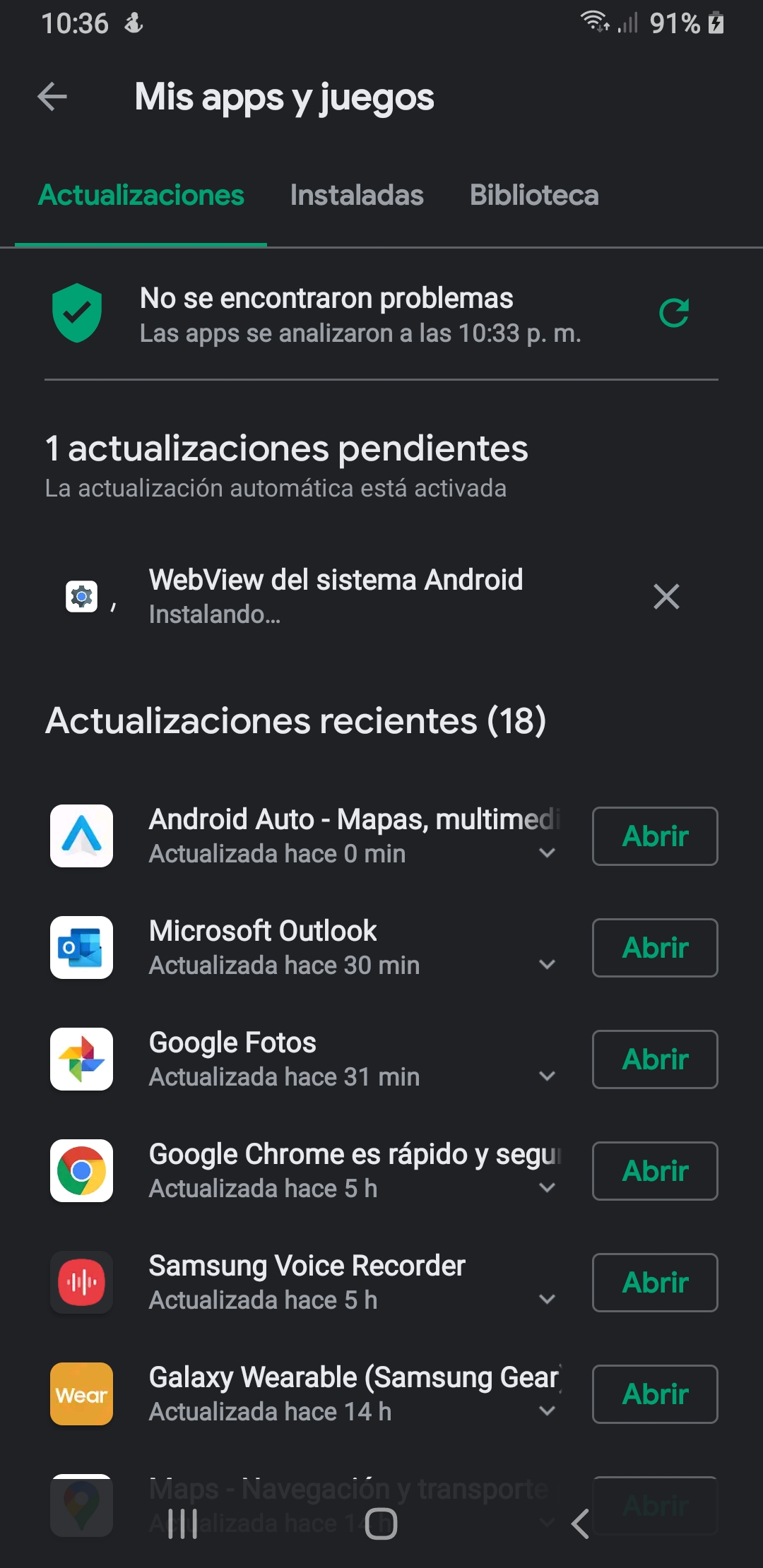Open Microsoft Outlook with Abrir

tap(655, 948)
